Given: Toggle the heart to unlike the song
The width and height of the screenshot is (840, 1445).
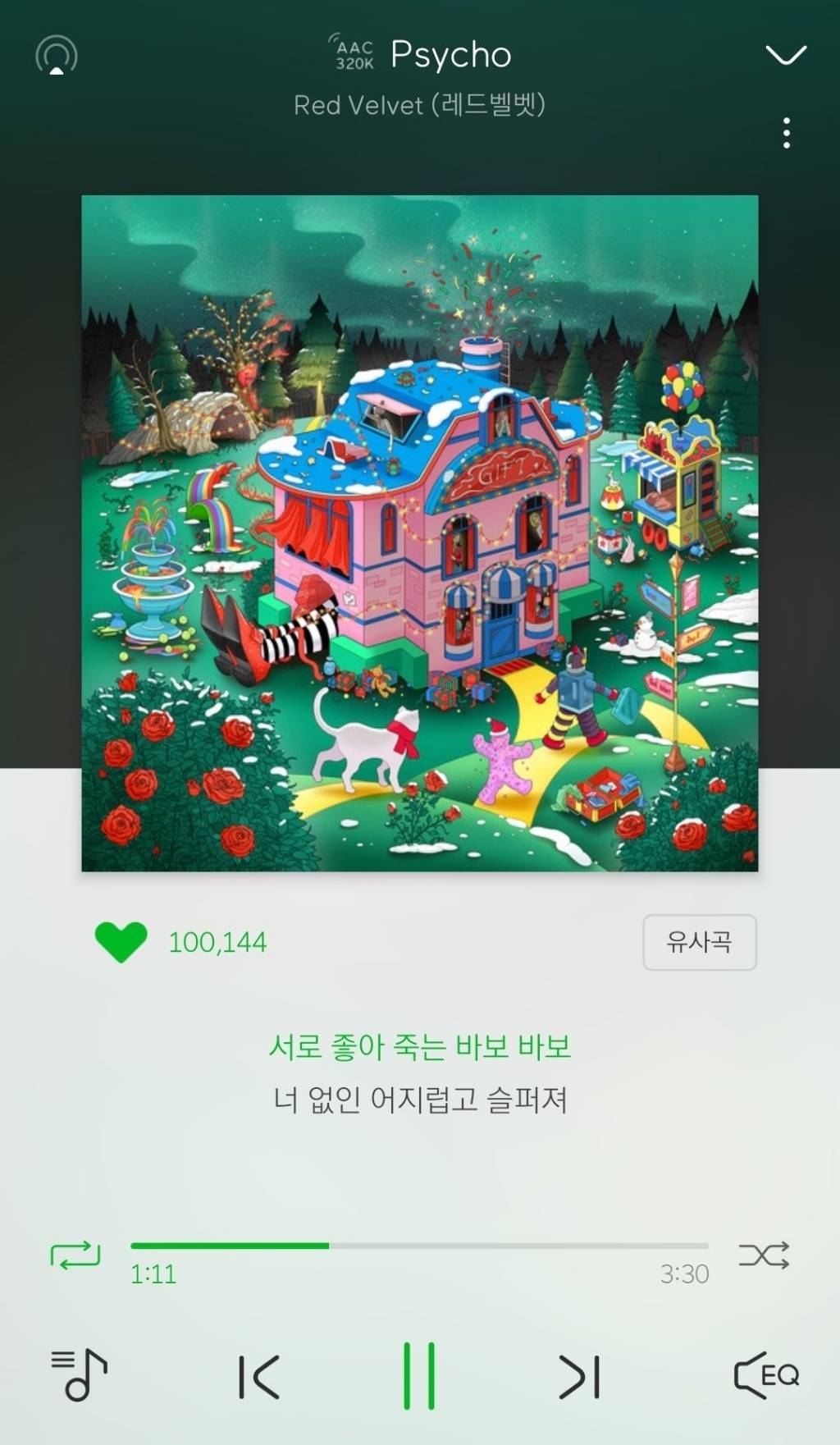Looking at the screenshot, I should point(120,943).
